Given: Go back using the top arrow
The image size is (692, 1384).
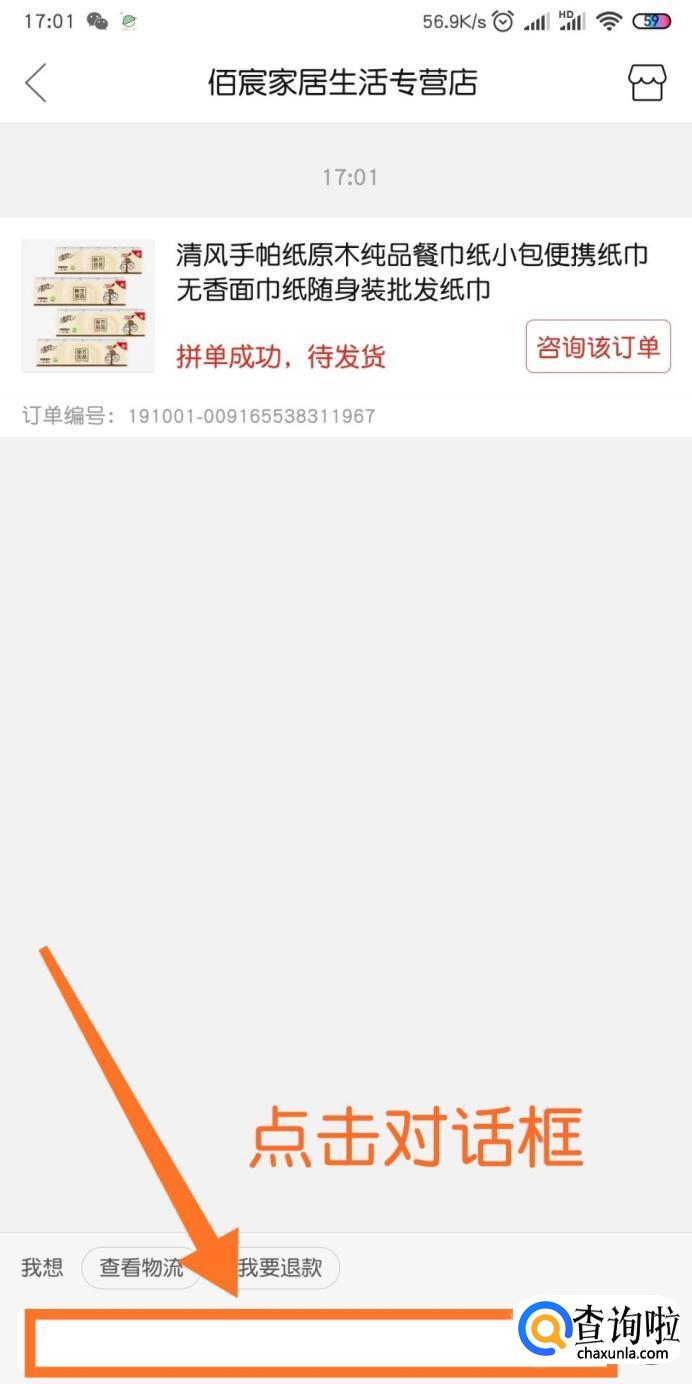Looking at the screenshot, I should click(x=36, y=82).
